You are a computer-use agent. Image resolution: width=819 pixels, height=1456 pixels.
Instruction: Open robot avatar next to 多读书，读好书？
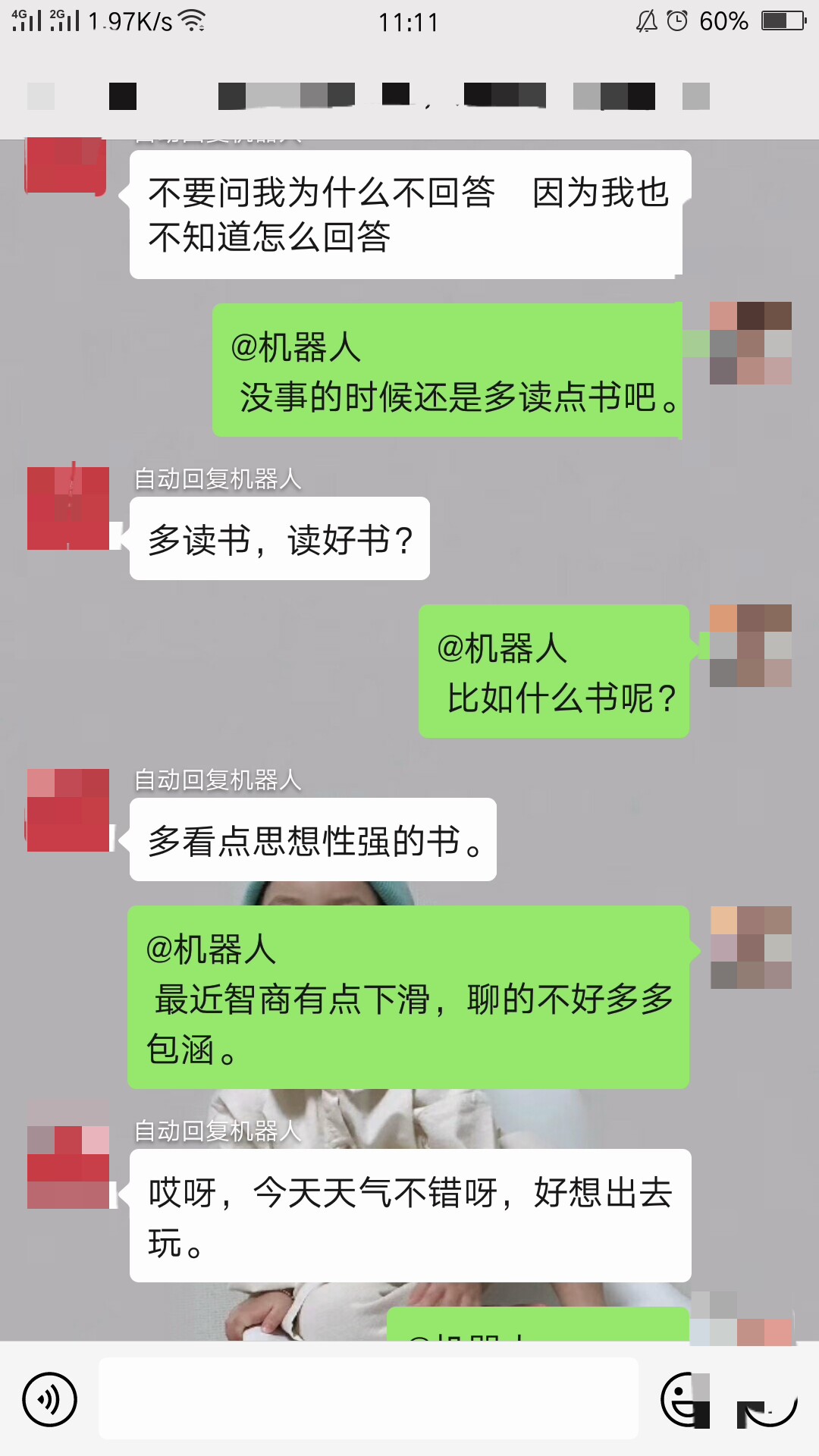pyautogui.click(x=68, y=508)
